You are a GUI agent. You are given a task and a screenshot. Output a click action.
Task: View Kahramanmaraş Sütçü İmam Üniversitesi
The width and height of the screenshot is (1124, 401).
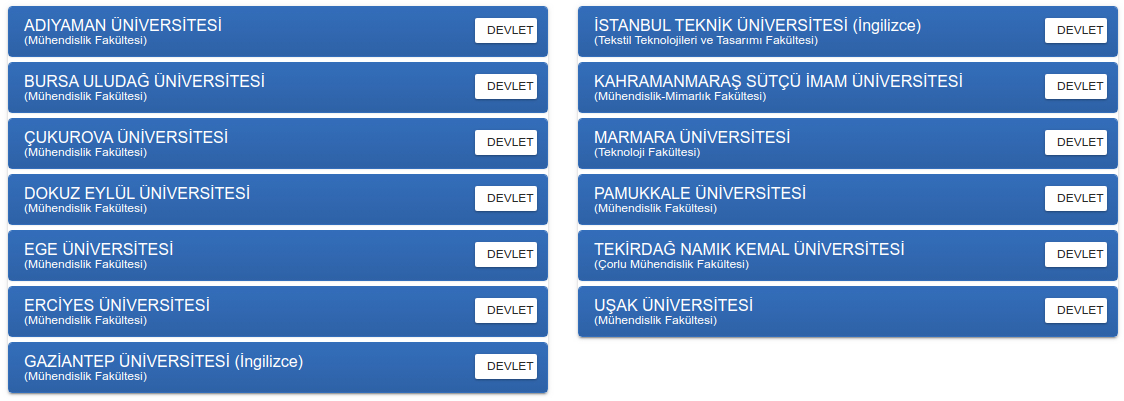pos(848,87)
